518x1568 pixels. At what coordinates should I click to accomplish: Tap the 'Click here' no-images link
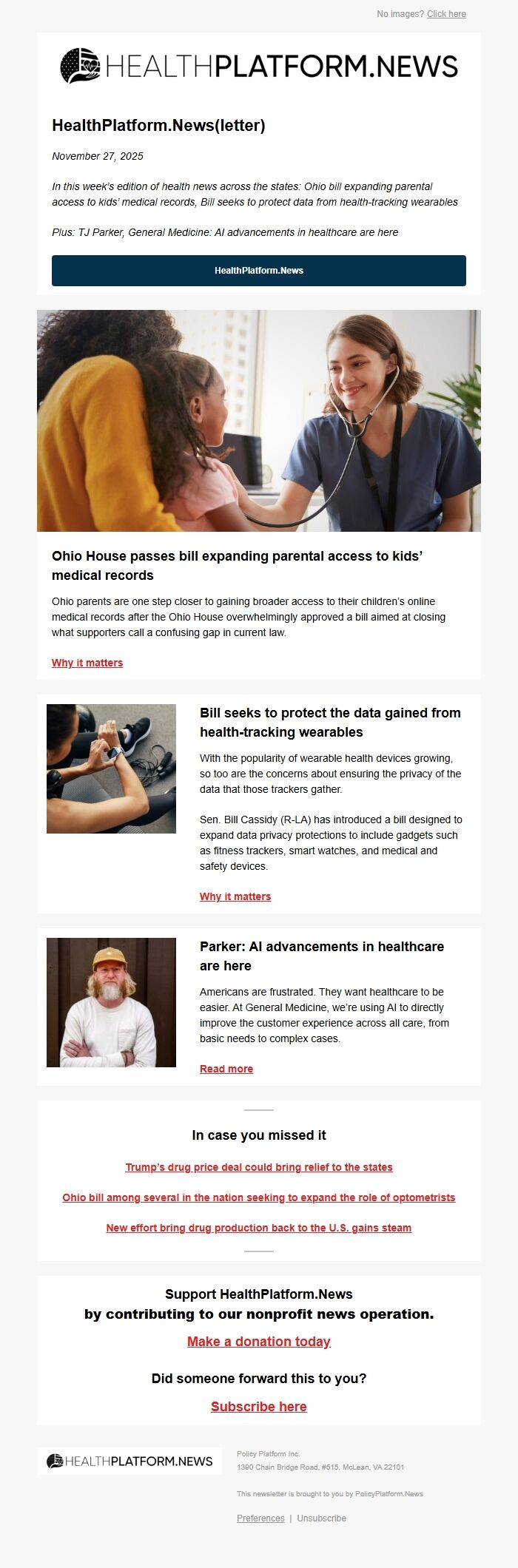[446, 14]
